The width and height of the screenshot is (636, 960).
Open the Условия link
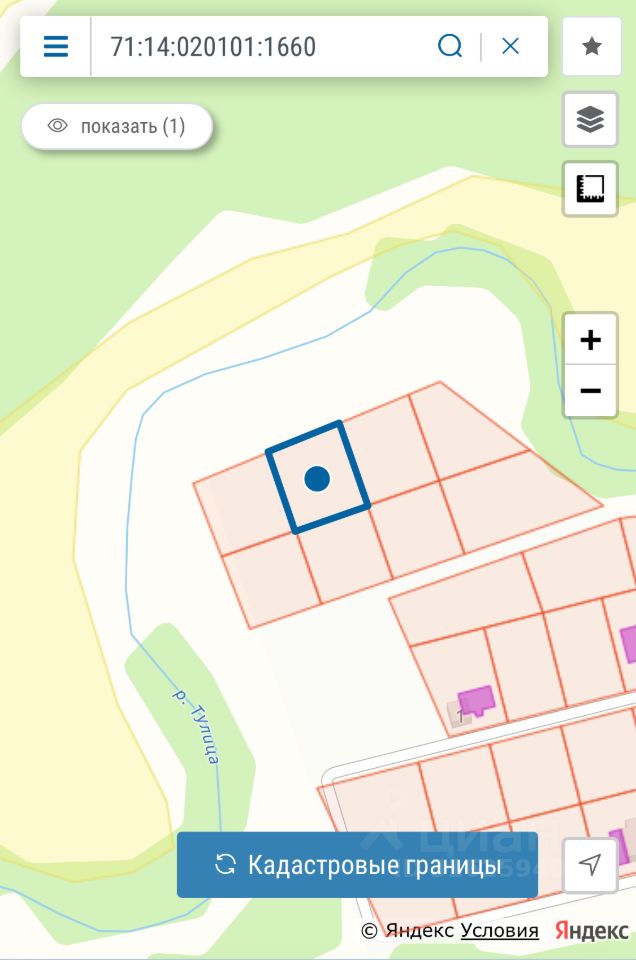tap(499, 931)
